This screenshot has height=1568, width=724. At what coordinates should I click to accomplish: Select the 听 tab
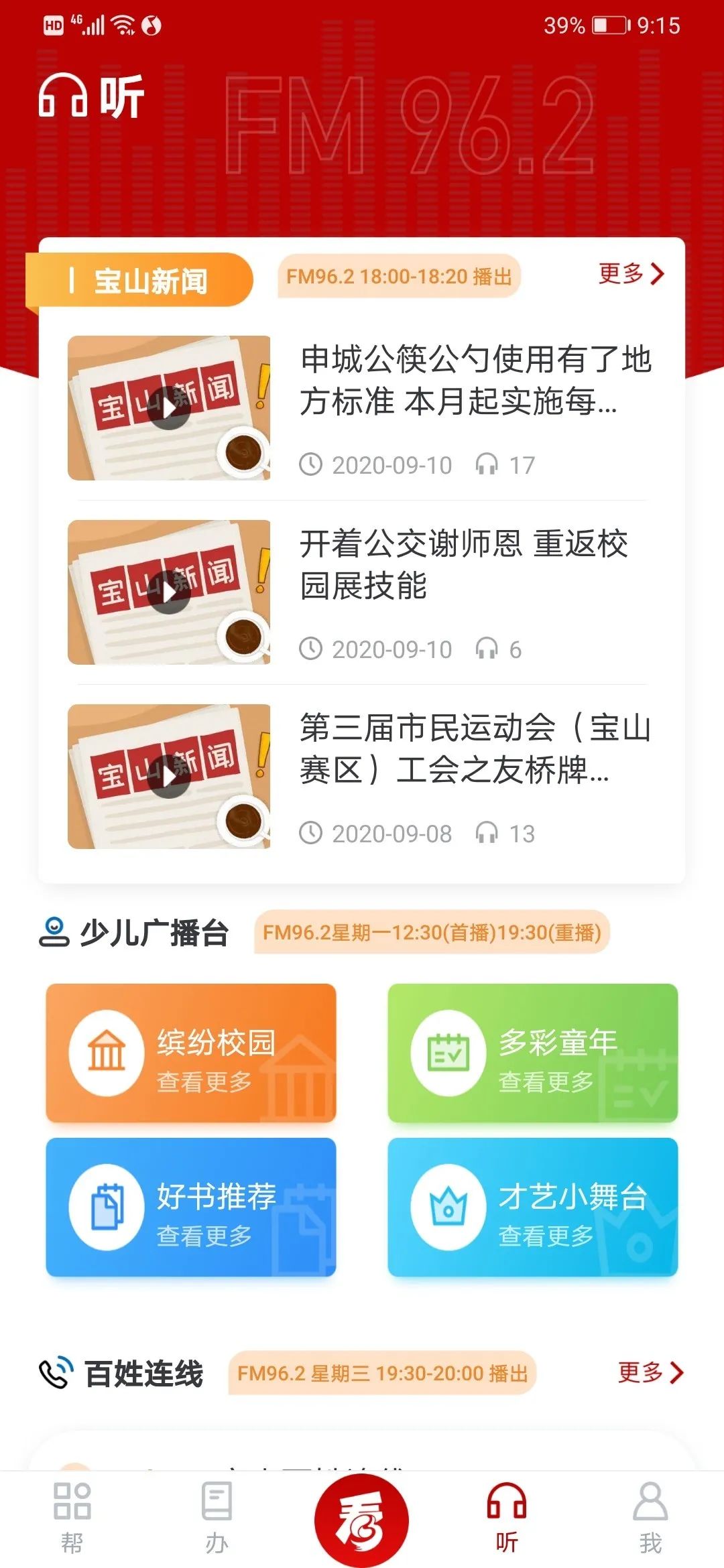tap(507, 1518)
